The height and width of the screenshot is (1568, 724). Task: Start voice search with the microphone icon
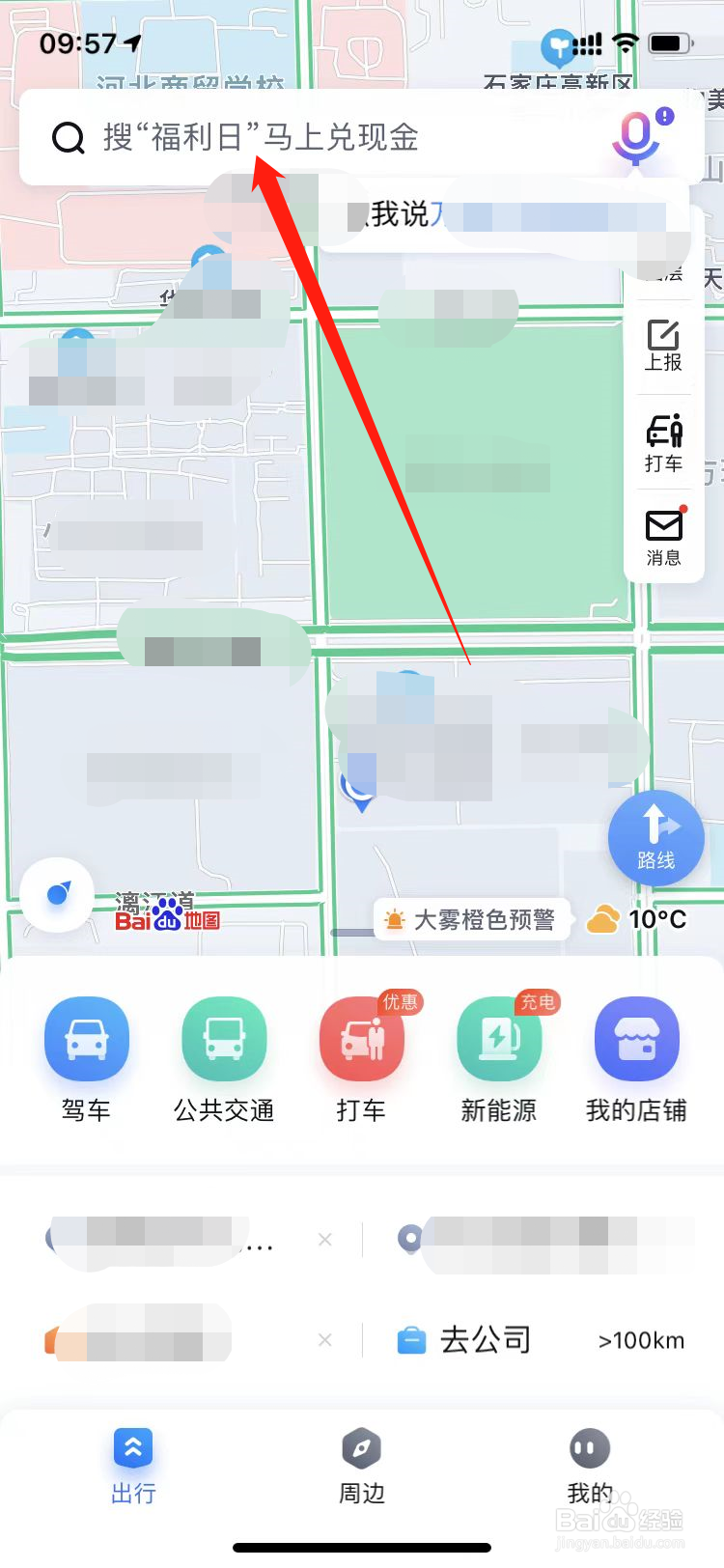tap(636, 137)
